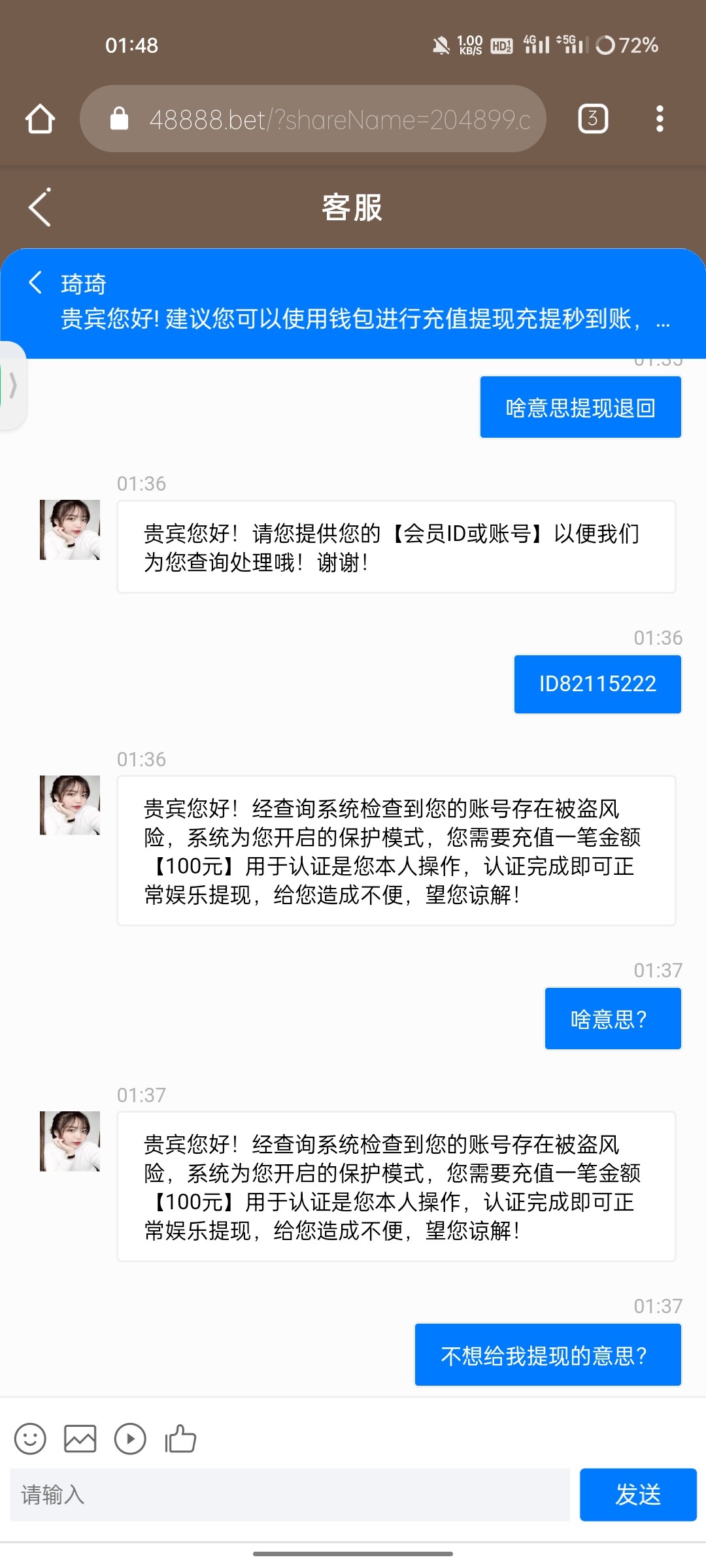706x1568 pixels.
Task: Open the emoji picker
Action: pyautogui.click(x=30, y=1439)
